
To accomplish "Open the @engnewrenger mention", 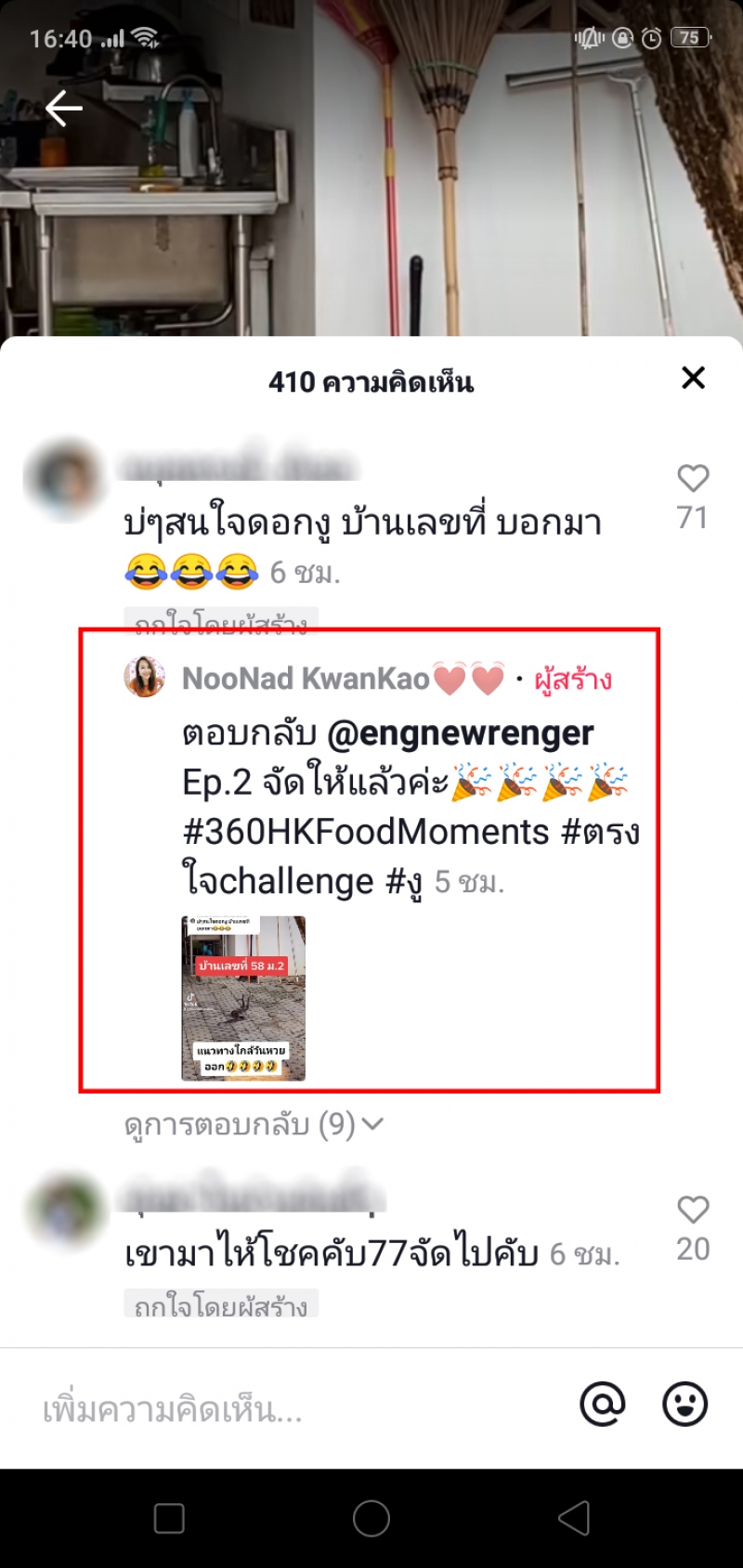I will [x=461, y=733].
